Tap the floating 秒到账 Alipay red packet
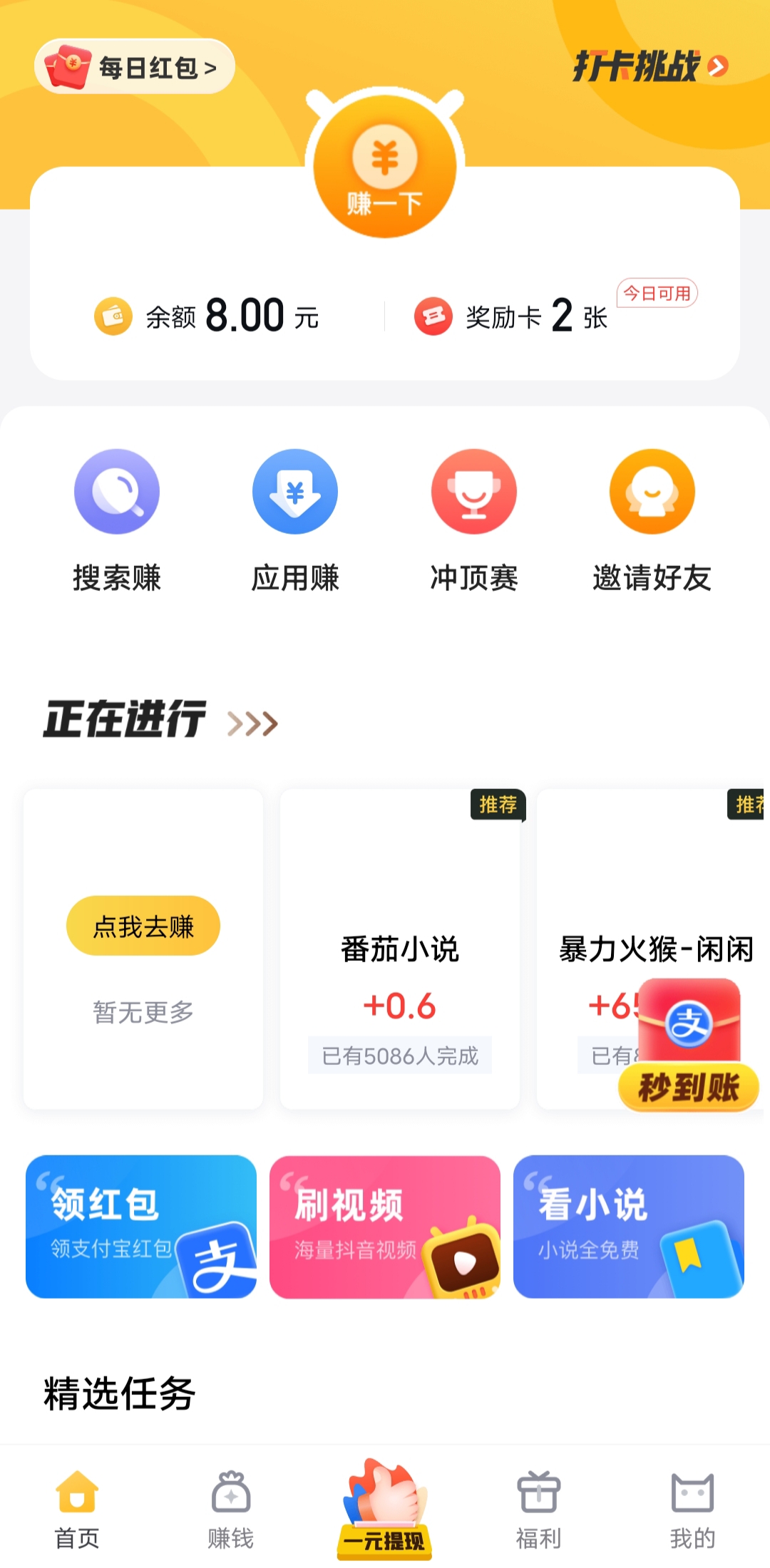This screenshot has width=770, height=1568. pos(689,1046)
